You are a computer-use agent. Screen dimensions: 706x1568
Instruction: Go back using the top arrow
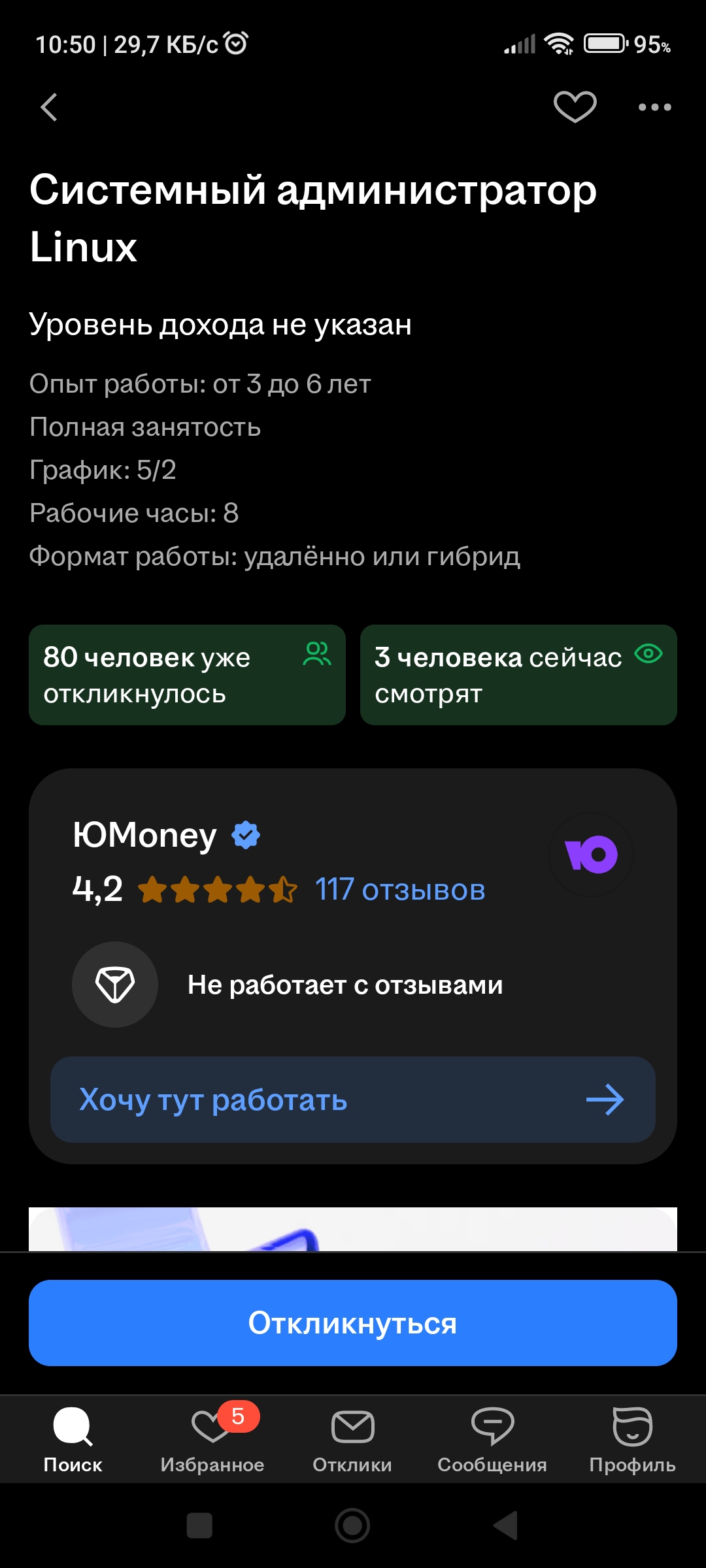click(49, 107)
